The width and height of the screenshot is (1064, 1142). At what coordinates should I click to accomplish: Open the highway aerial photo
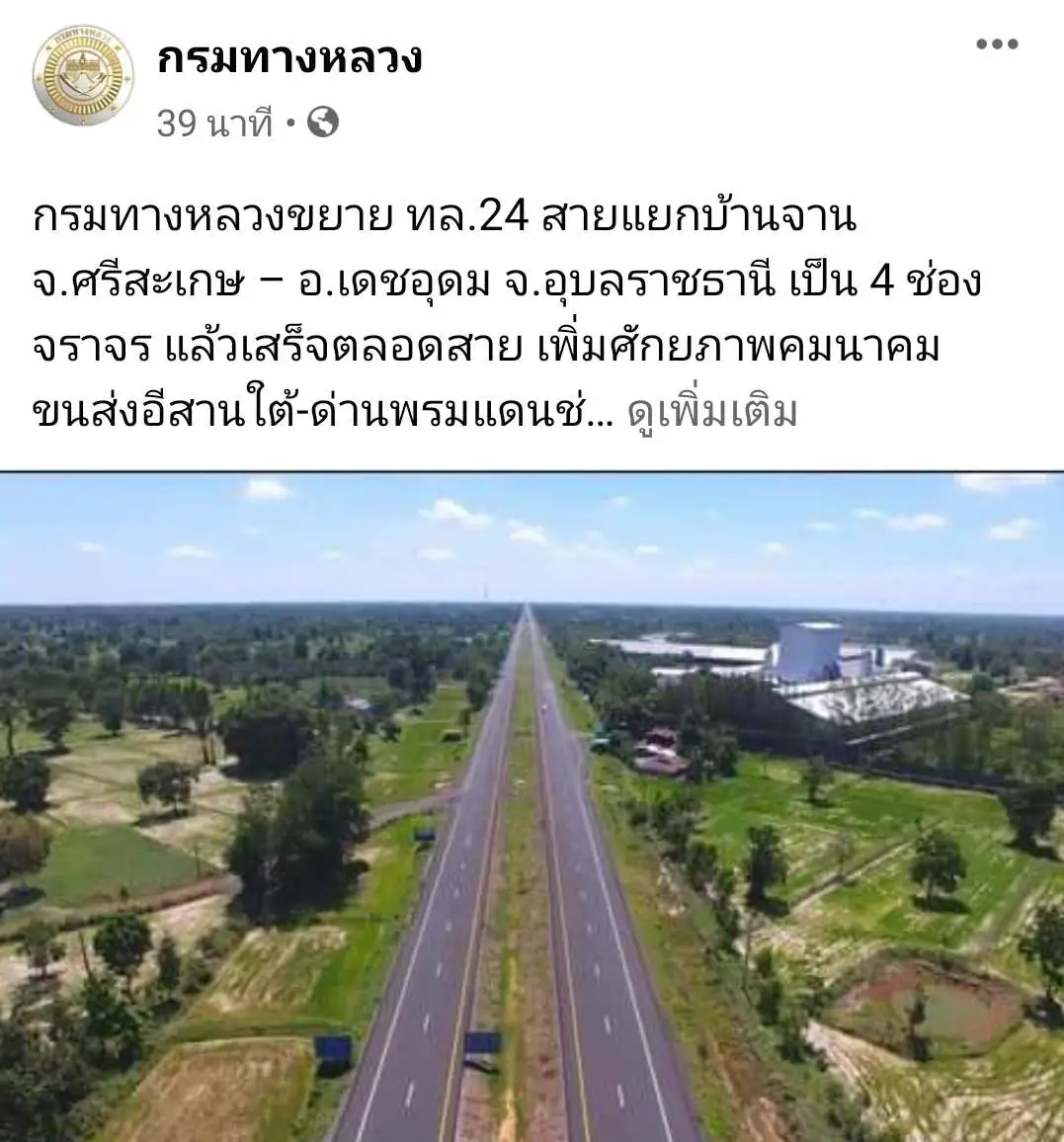pyautogui.click(x=532, y=806)
